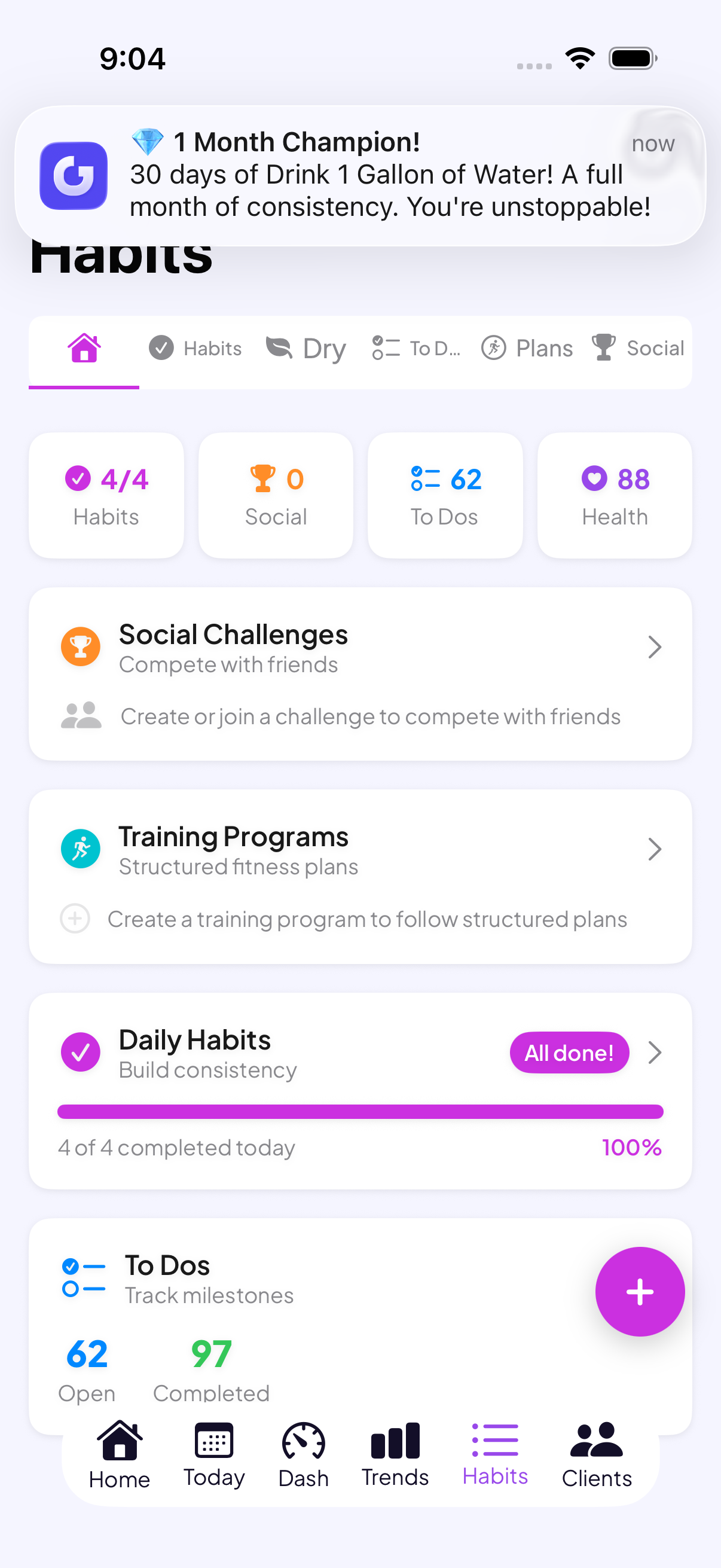Open the 1 Month Champion notification
The height and width of the screenshot is (1568, 721).
(x=360, y=173)
